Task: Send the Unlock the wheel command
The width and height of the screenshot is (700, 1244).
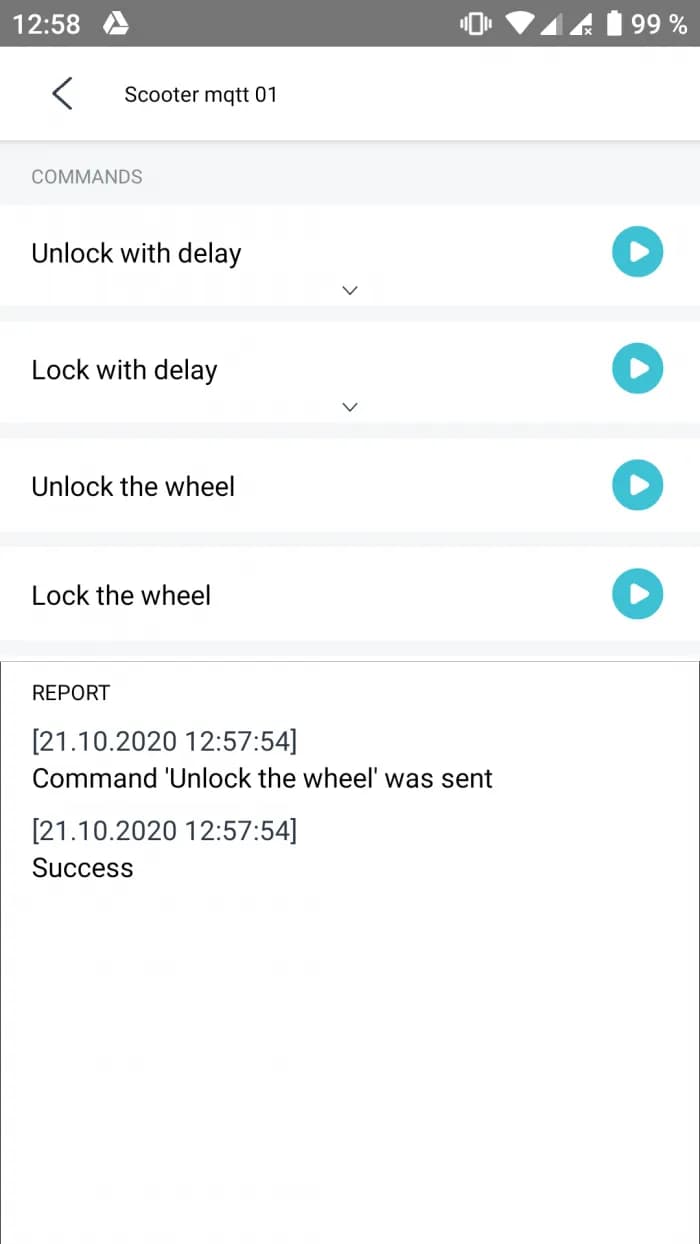Action: tap(637, 485)
